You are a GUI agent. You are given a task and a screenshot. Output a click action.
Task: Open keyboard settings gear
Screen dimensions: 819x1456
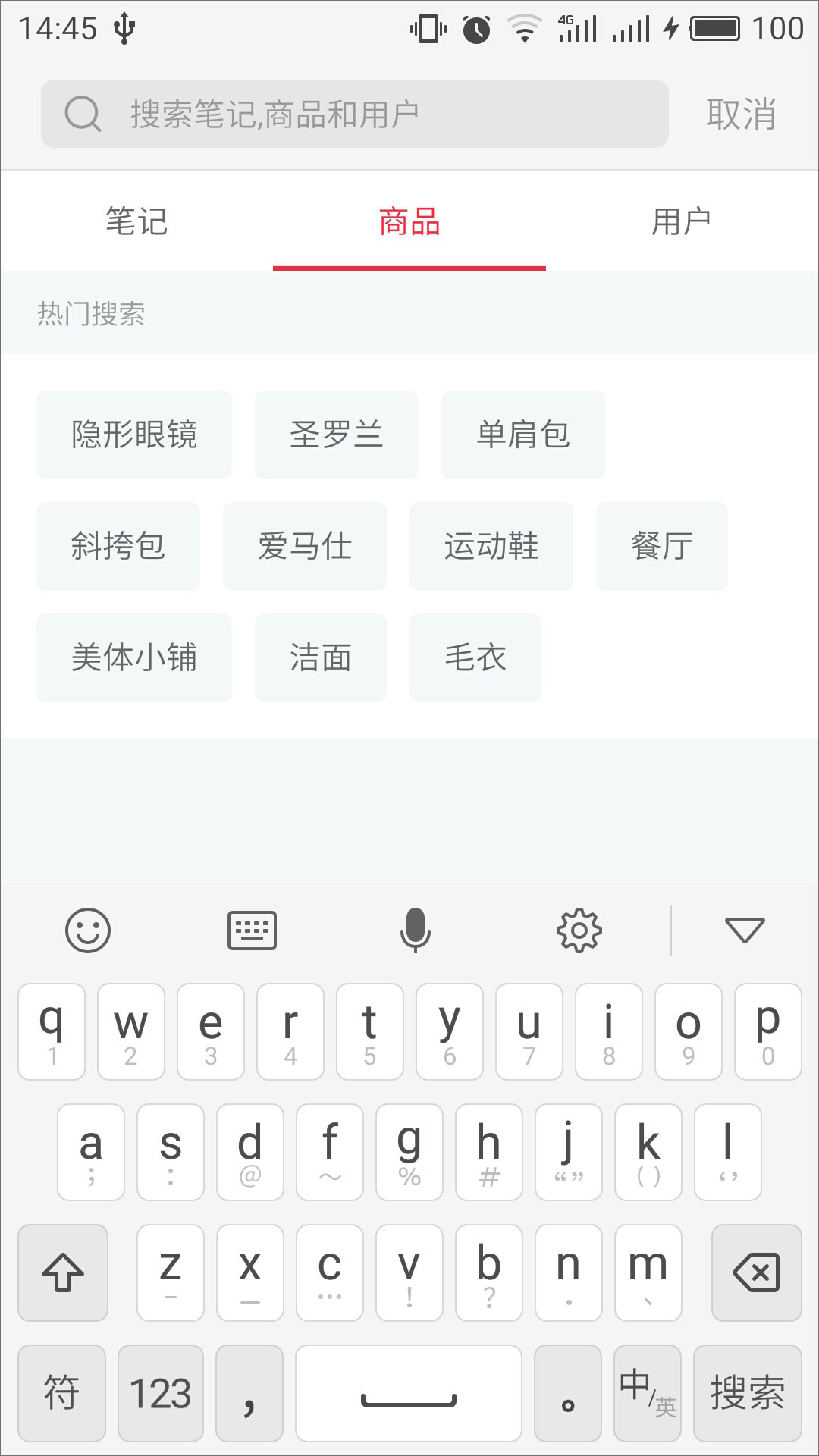pyautogui.click(x=579, y=930)
